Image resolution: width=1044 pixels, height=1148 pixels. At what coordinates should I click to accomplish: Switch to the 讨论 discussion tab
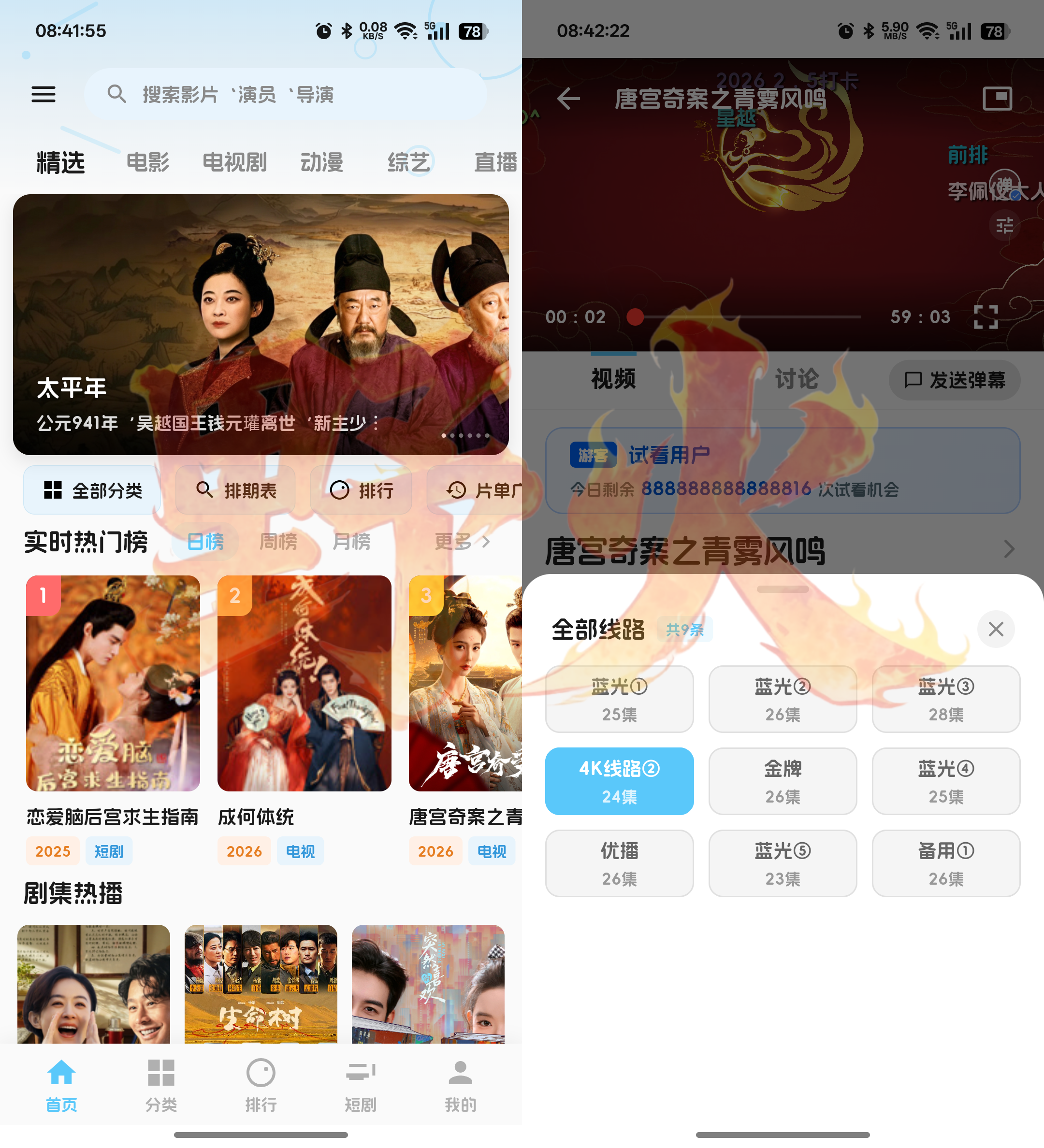(796, 379)
